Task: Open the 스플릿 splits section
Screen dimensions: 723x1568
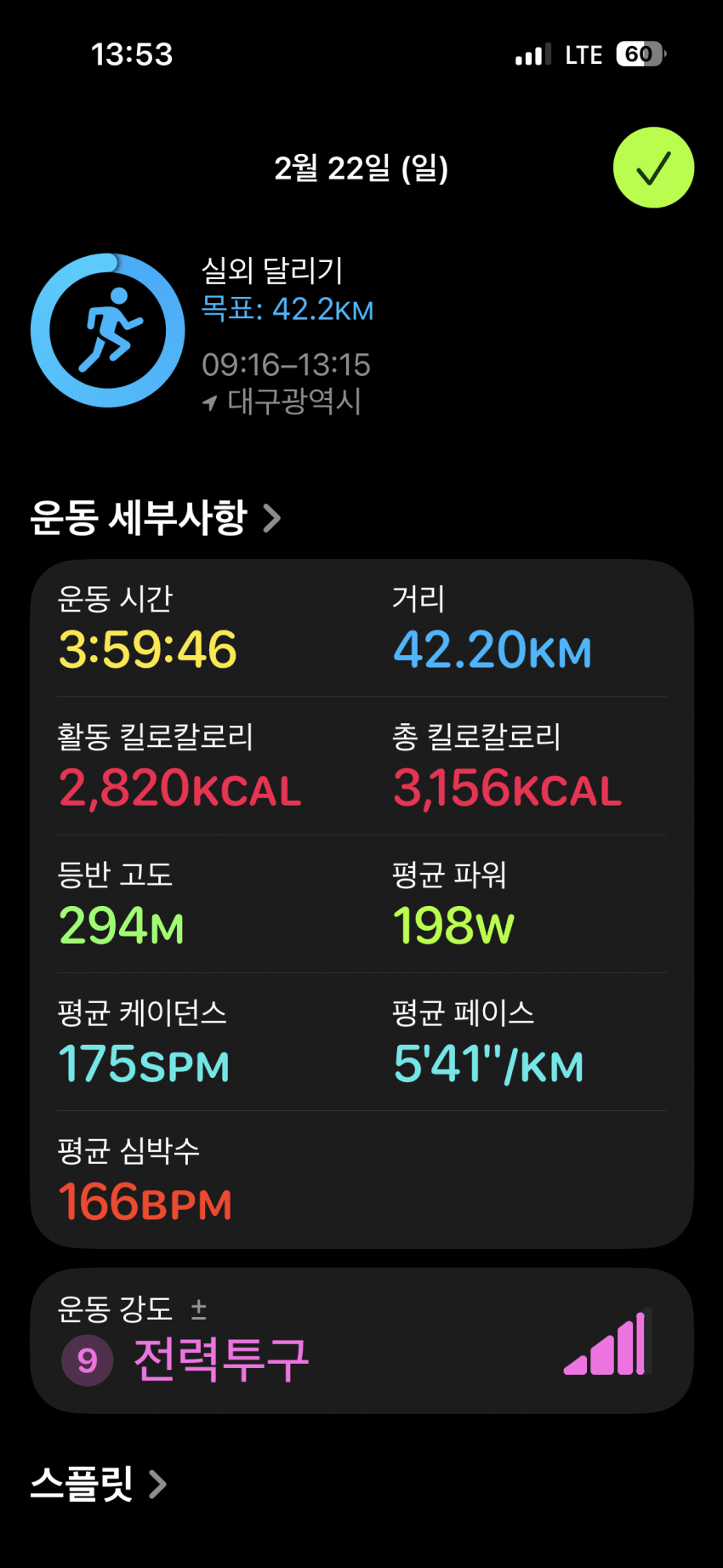Action: pyautogui.click(x=98, y=1484)
